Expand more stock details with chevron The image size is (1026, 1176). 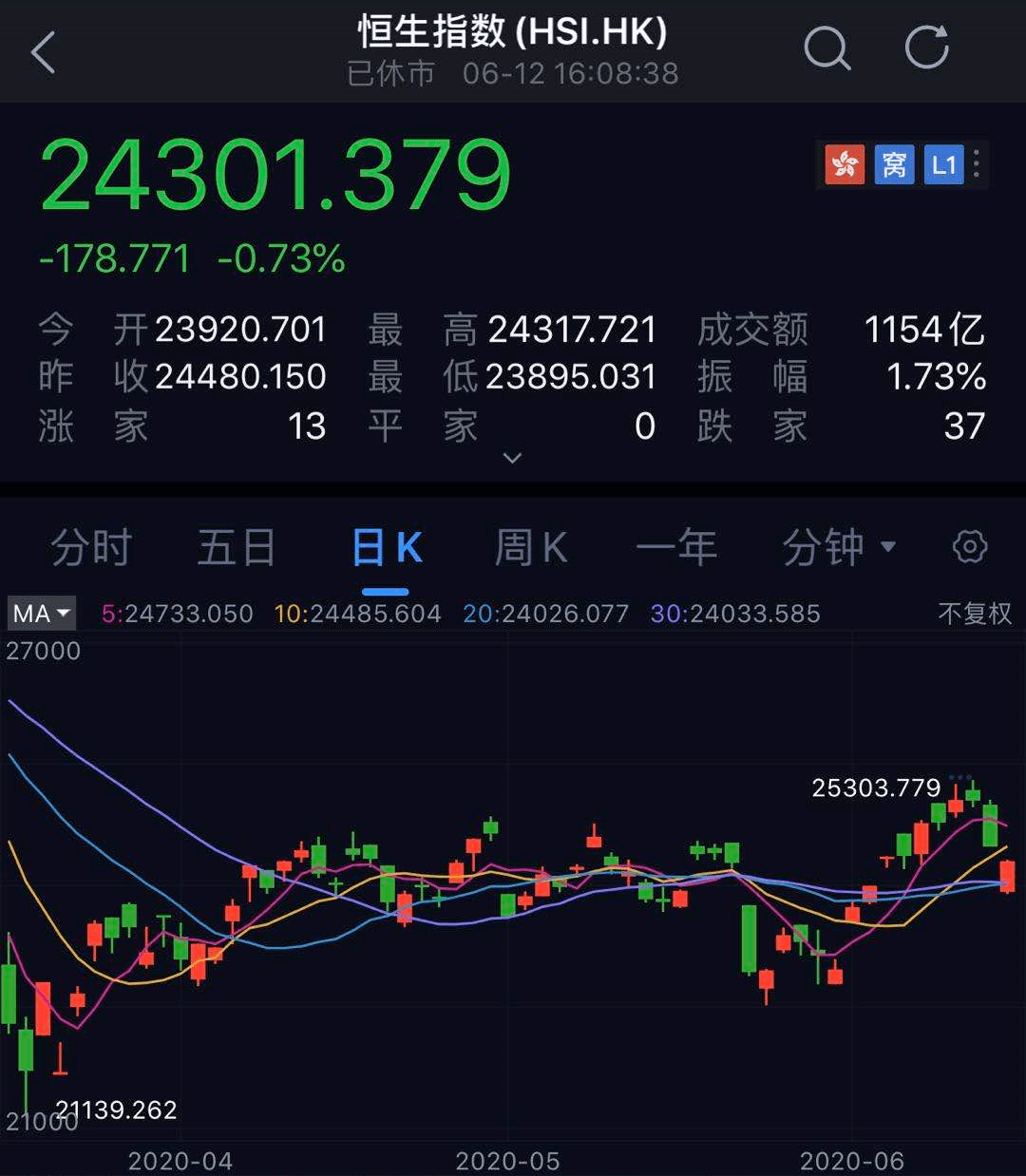tap(513, 459)
